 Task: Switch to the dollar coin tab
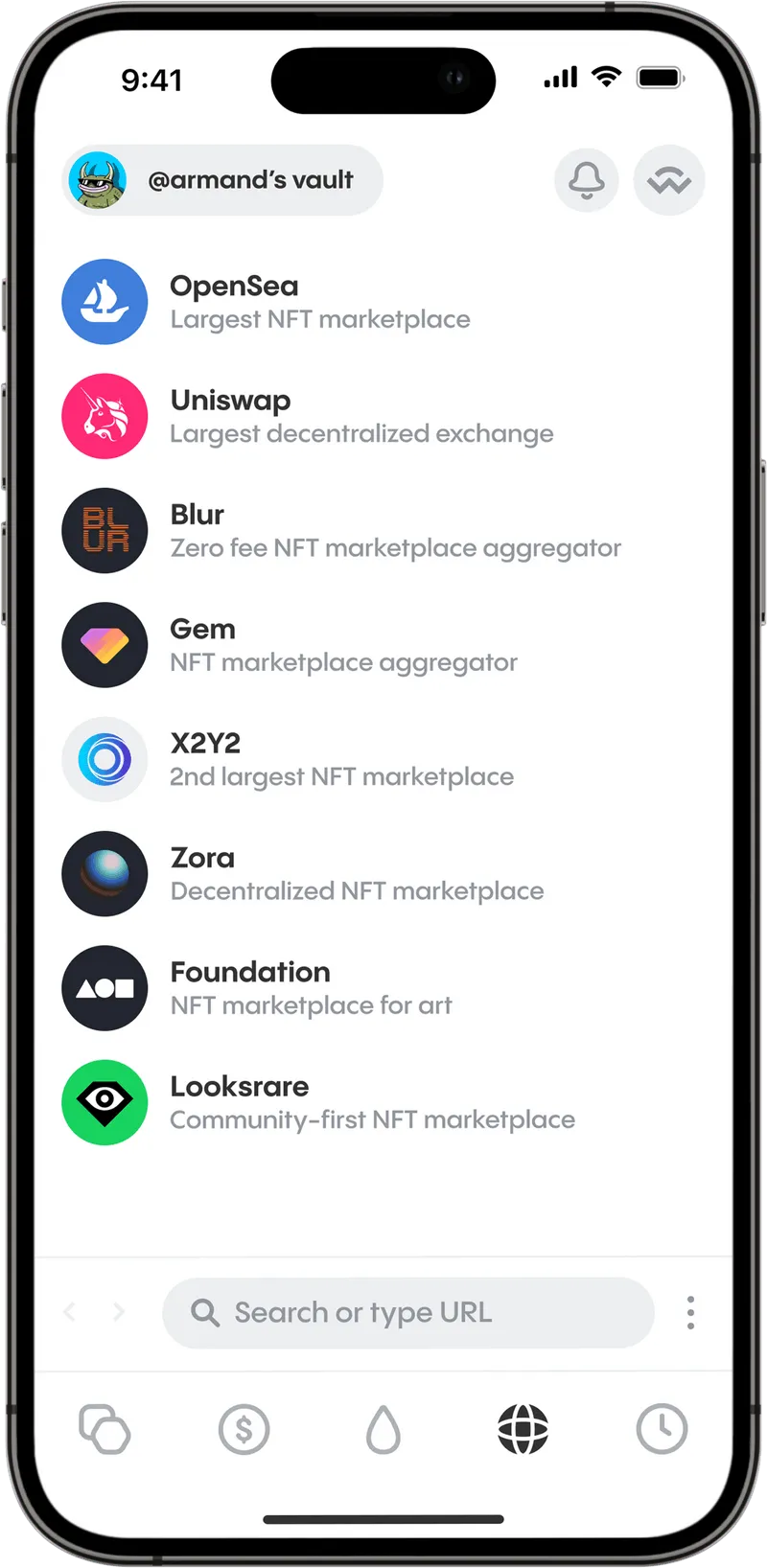tap(244, 1429)
